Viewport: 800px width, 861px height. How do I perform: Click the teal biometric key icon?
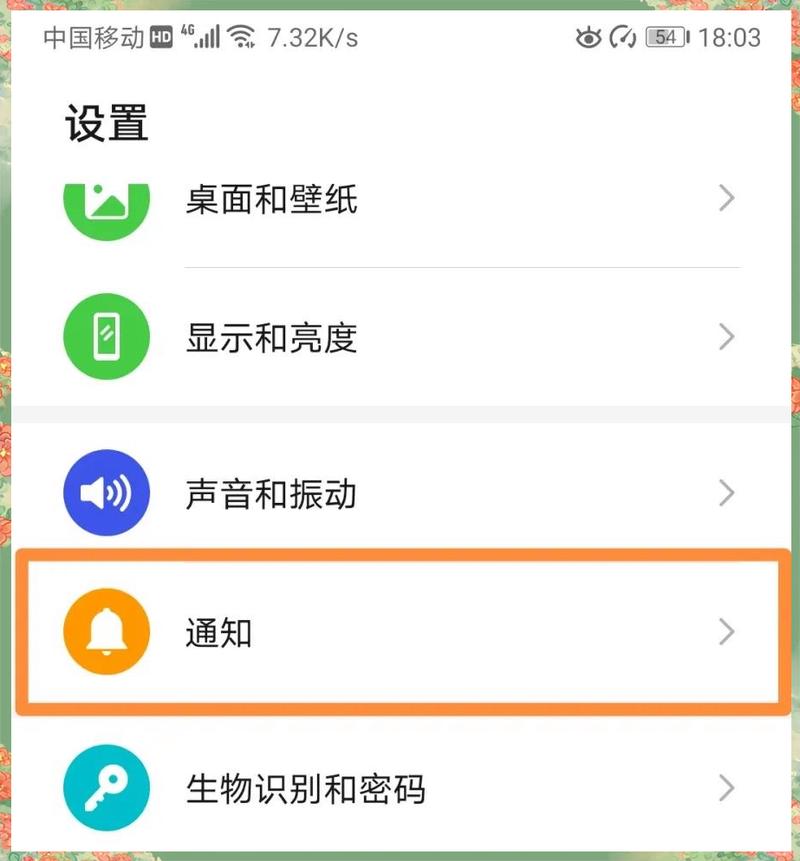pos(106,789)
